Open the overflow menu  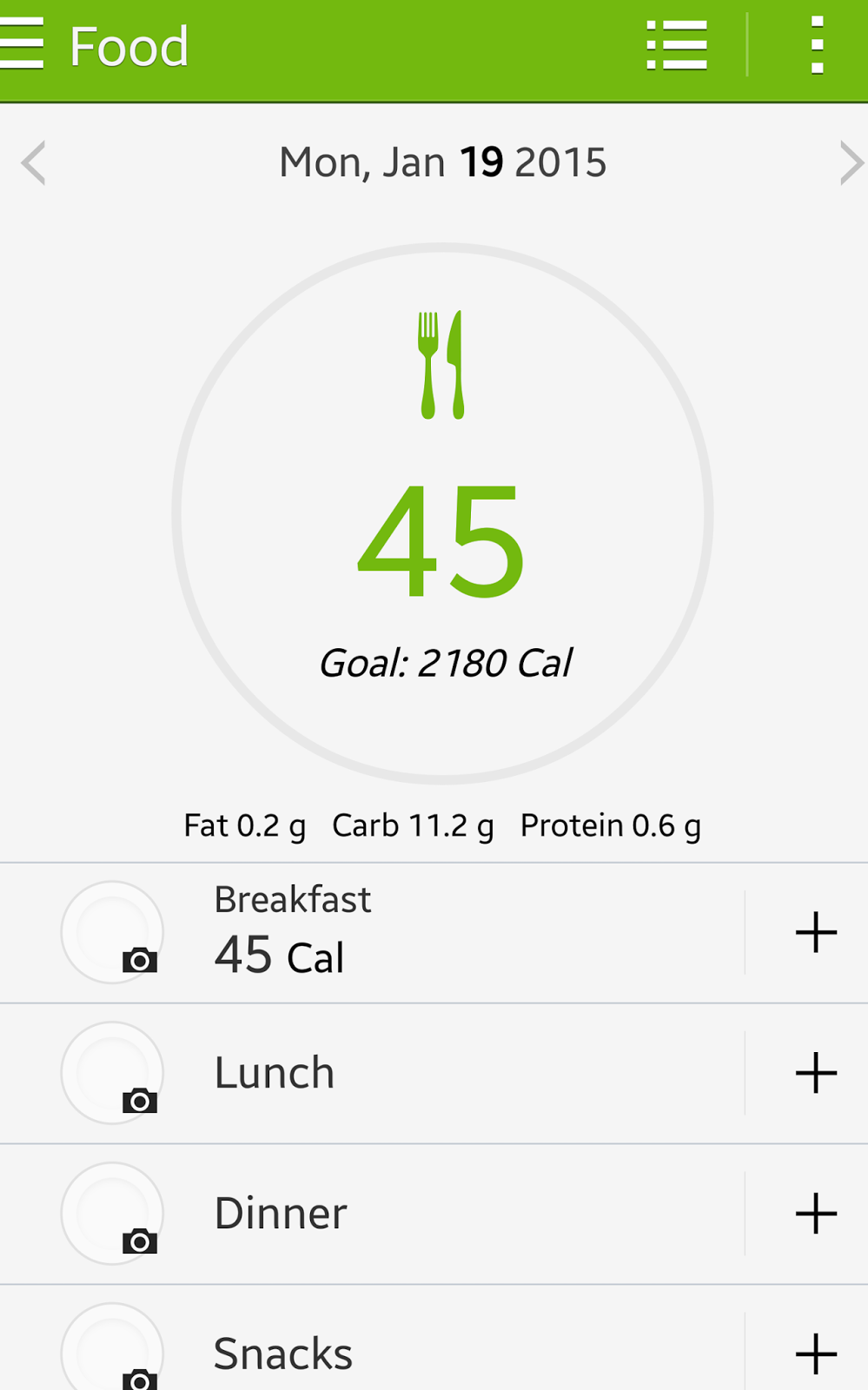(x=816, y=45)
